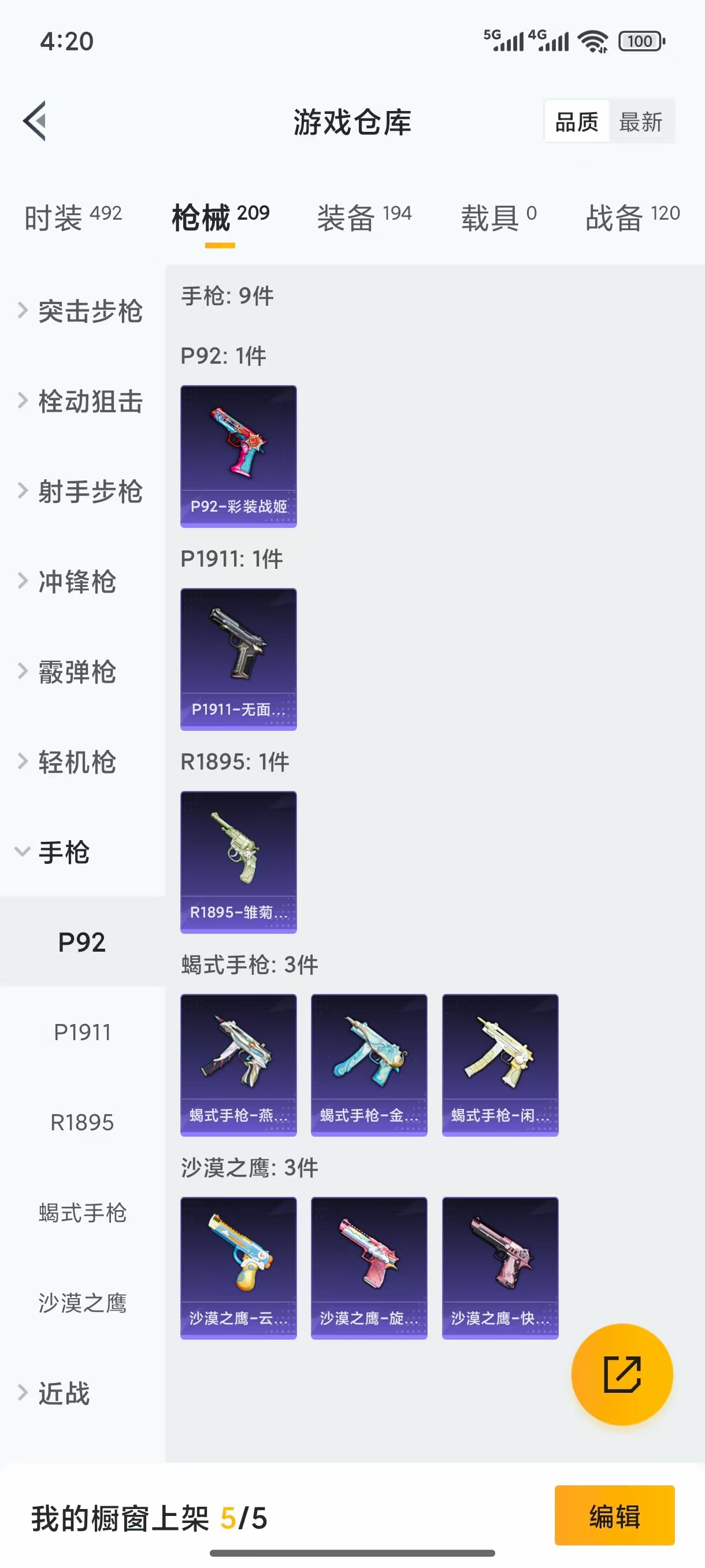Expand the 突击步枪 category
Image resolution: width=705 pixels, height=1568 pixels.
(82, 311)
